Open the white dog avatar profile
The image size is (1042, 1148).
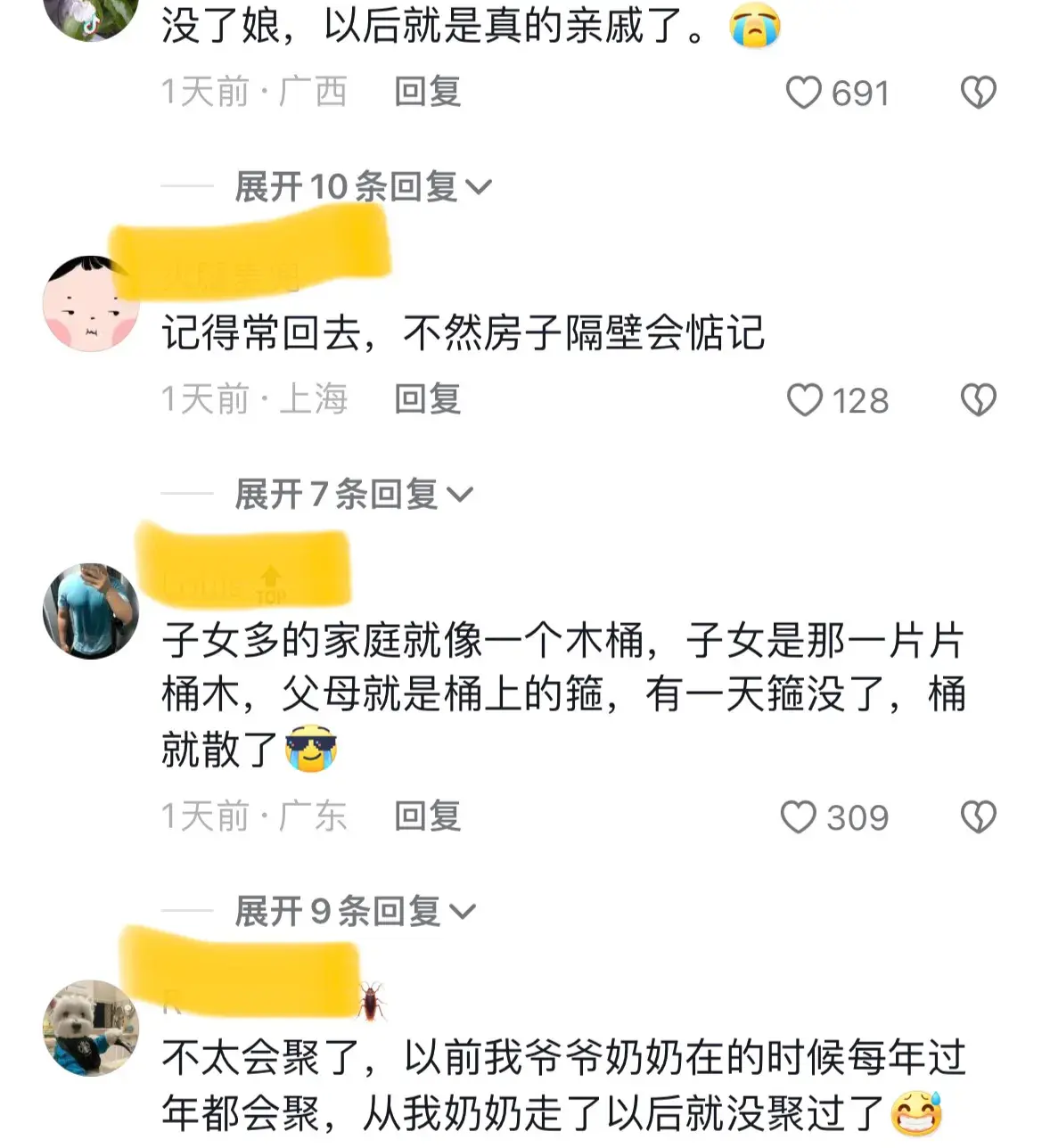[x=91, y=1029]
